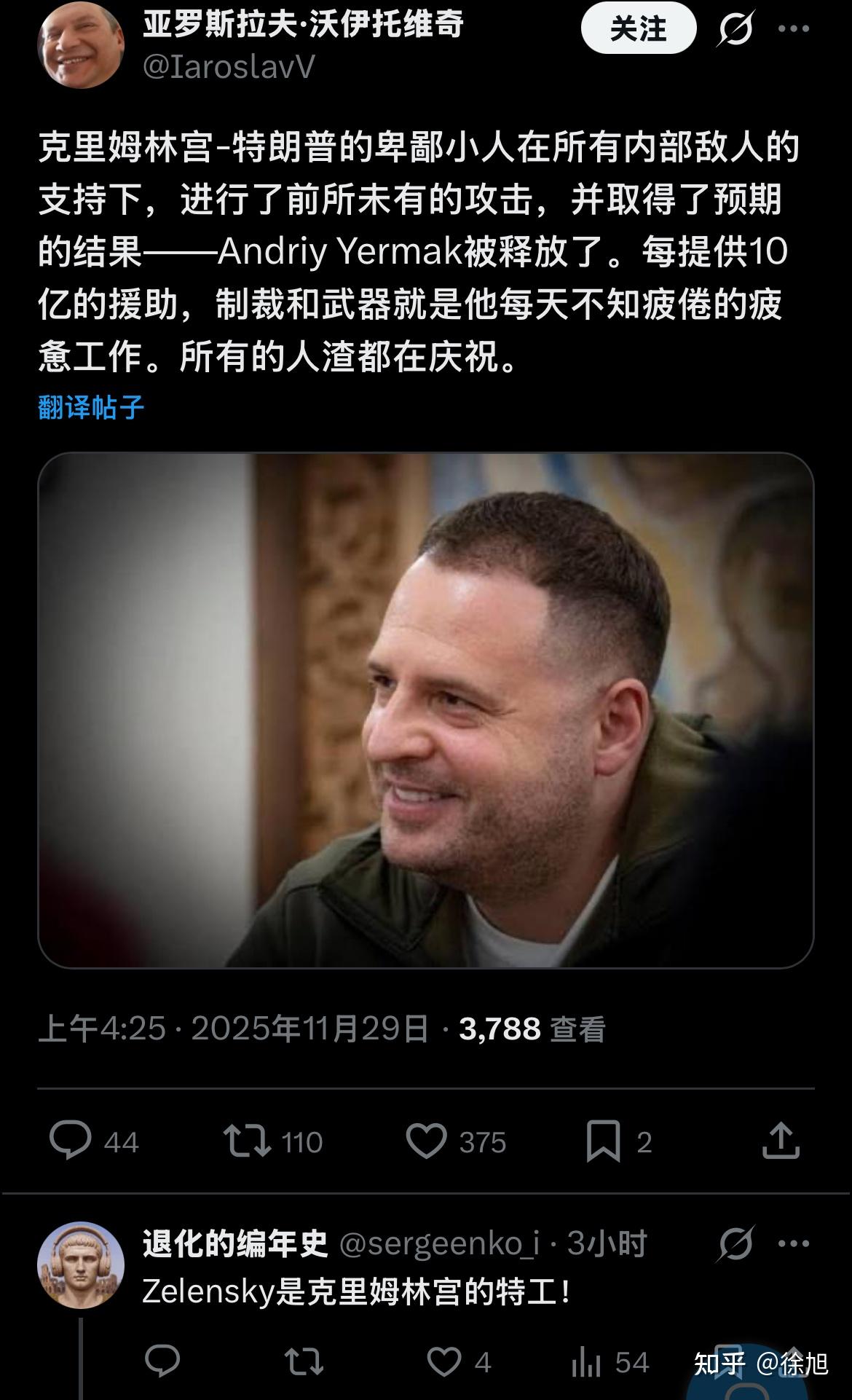Screen dimensions: 852x1400
Task: Repost the @sergeenko_i reply
Action: pyautogui.click(x=304, y=1361)
